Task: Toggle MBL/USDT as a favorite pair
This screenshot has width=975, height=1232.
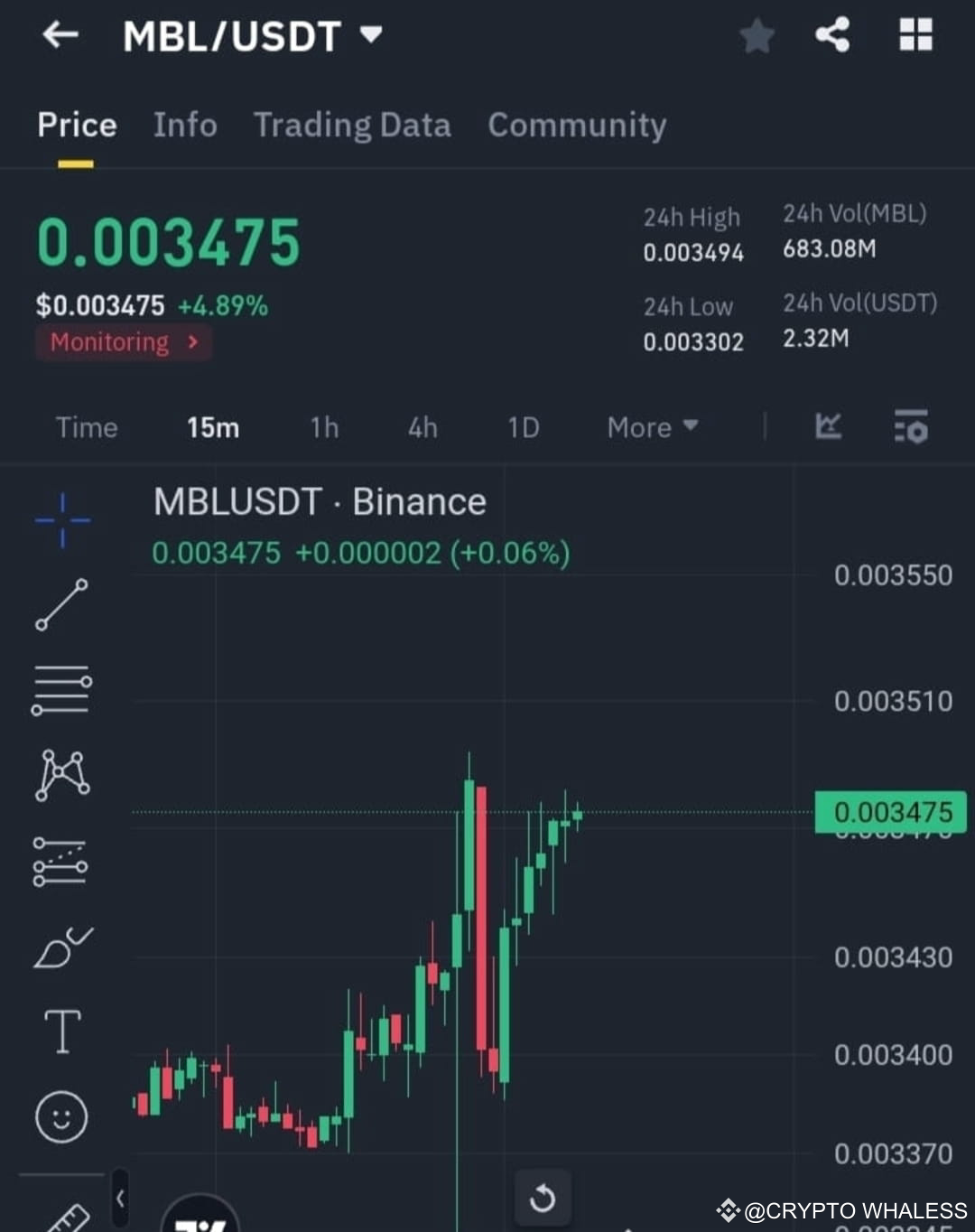Action: pos(757,36)
